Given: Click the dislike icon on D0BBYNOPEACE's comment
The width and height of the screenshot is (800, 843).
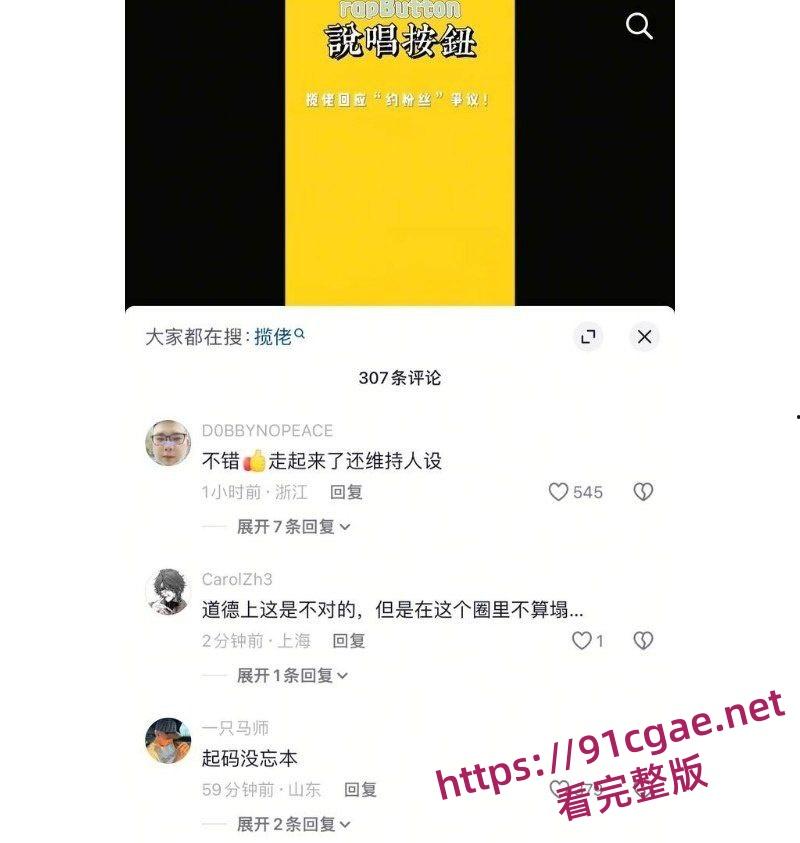Looking at the screenshot, I should [x=644, y=492].
